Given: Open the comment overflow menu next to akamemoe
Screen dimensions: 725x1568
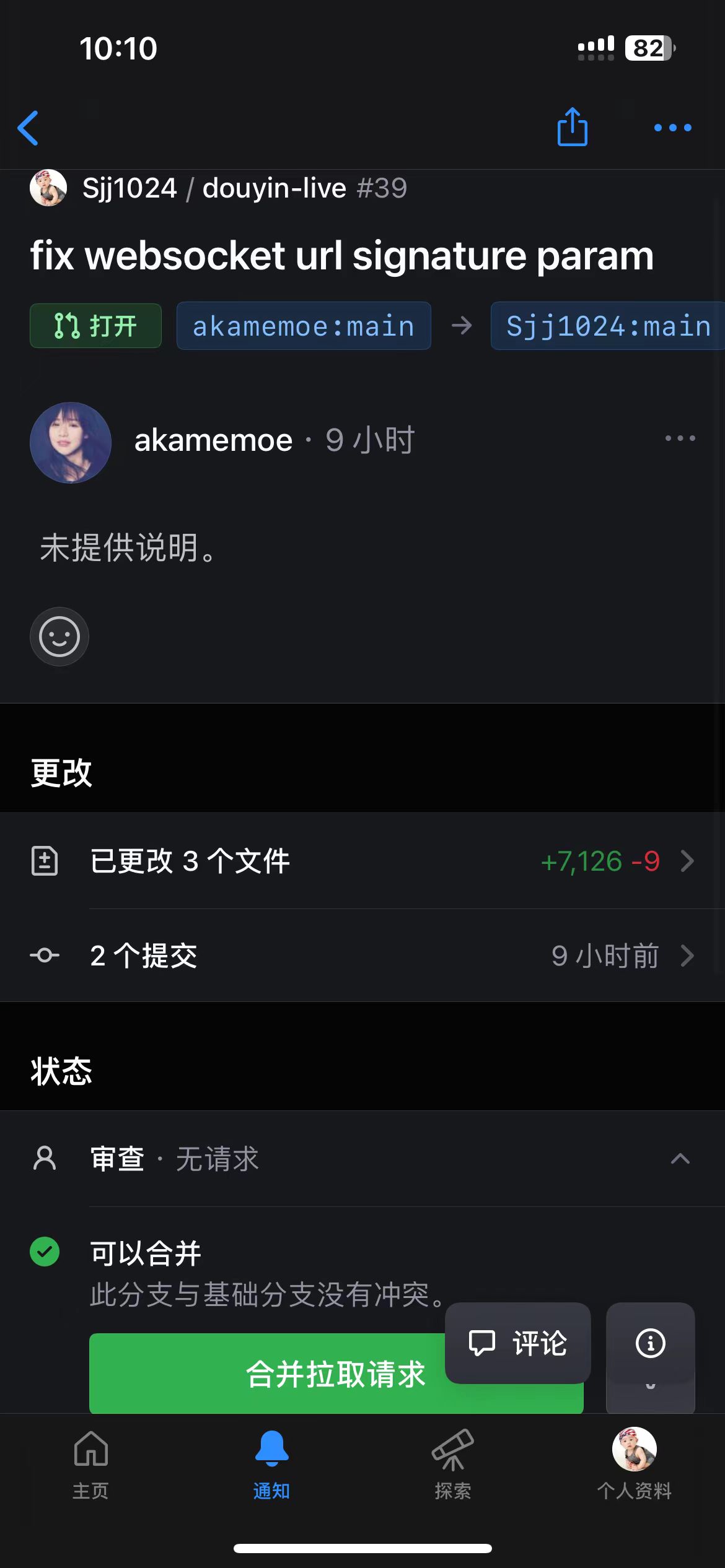Looking at the screenshot, I should tap(679, 438).
